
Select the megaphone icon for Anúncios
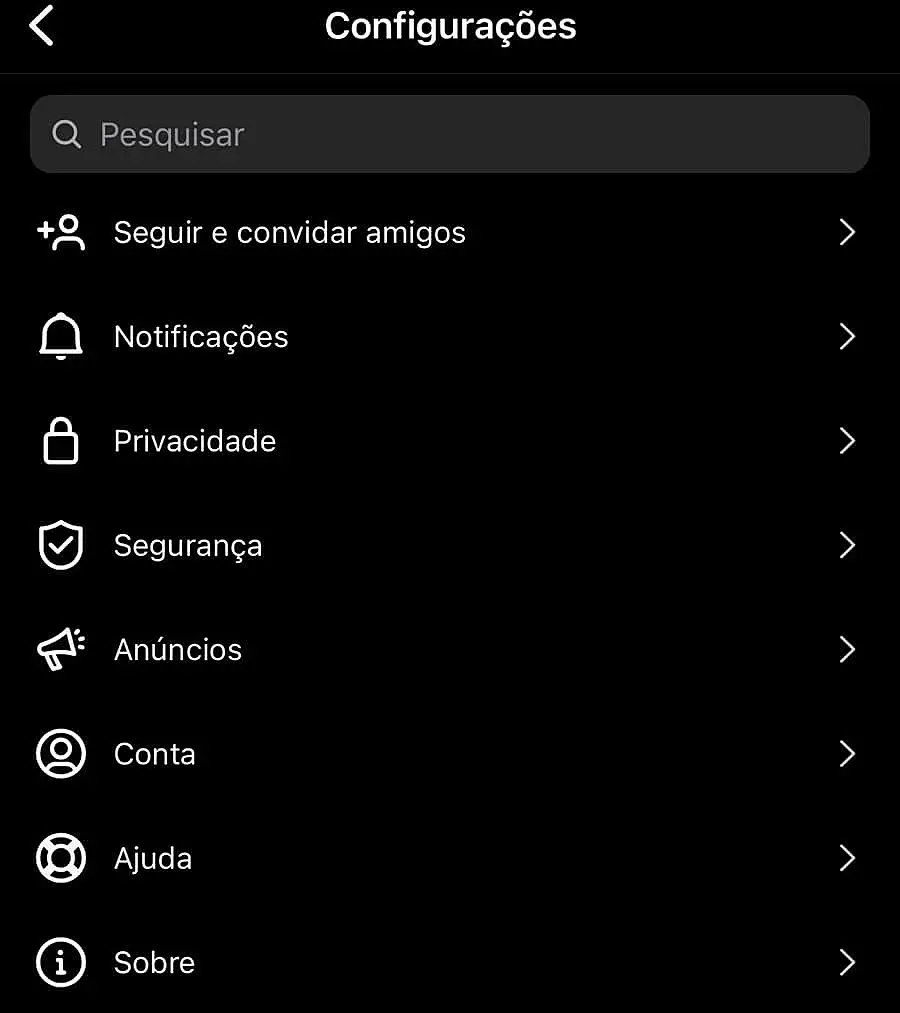(x=61, y=649)
